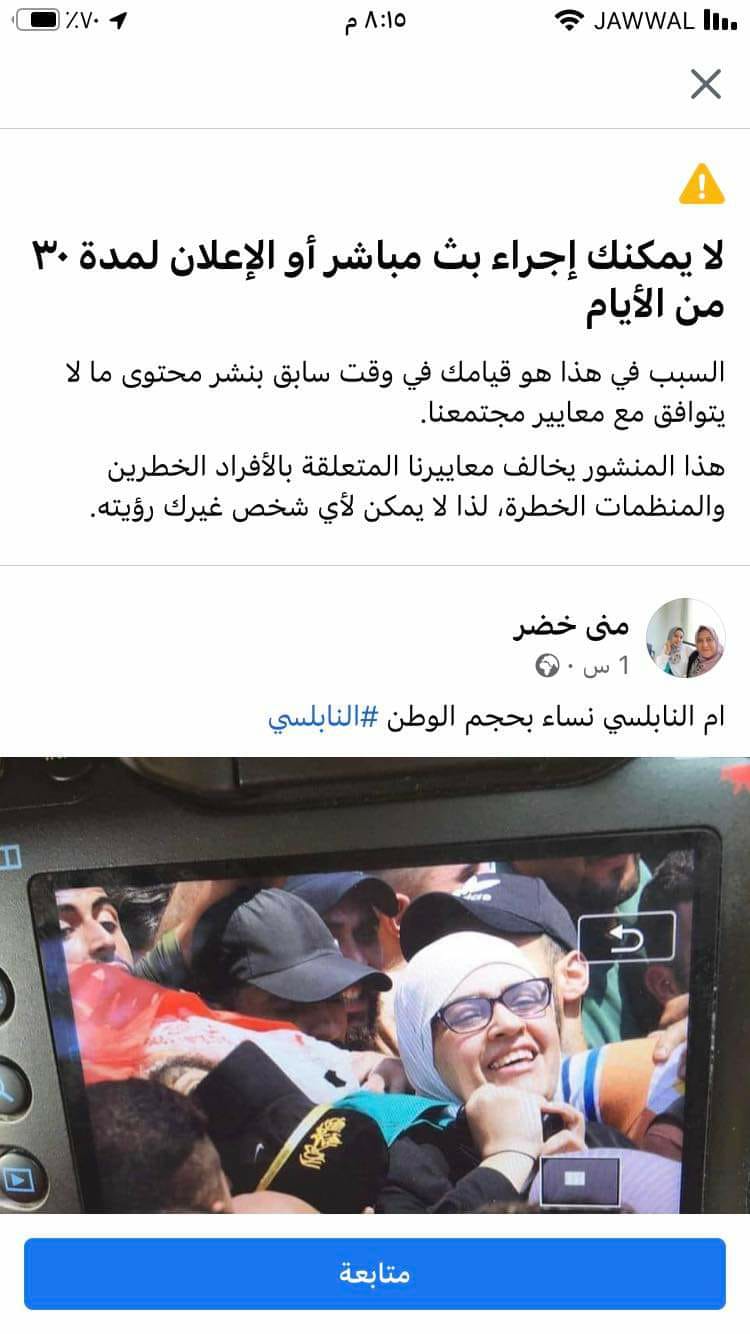This screenshot has width=750, height=1334.
Task: Tap the متابعة continue button
Action: point(375,1274)
